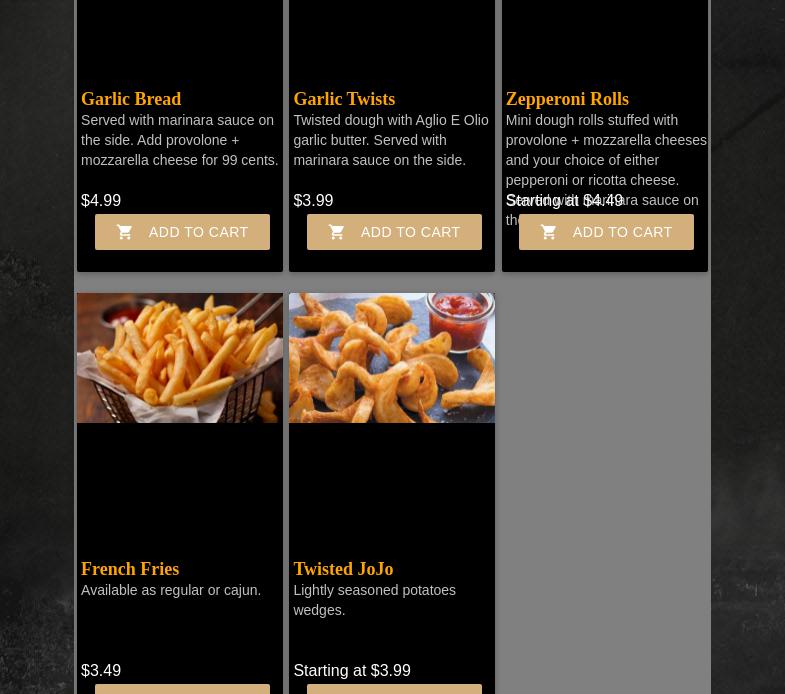Add Garlic Bread to cart
This screenshot has height=694, width=785.
pyautogui.click(x=182, y=232)
